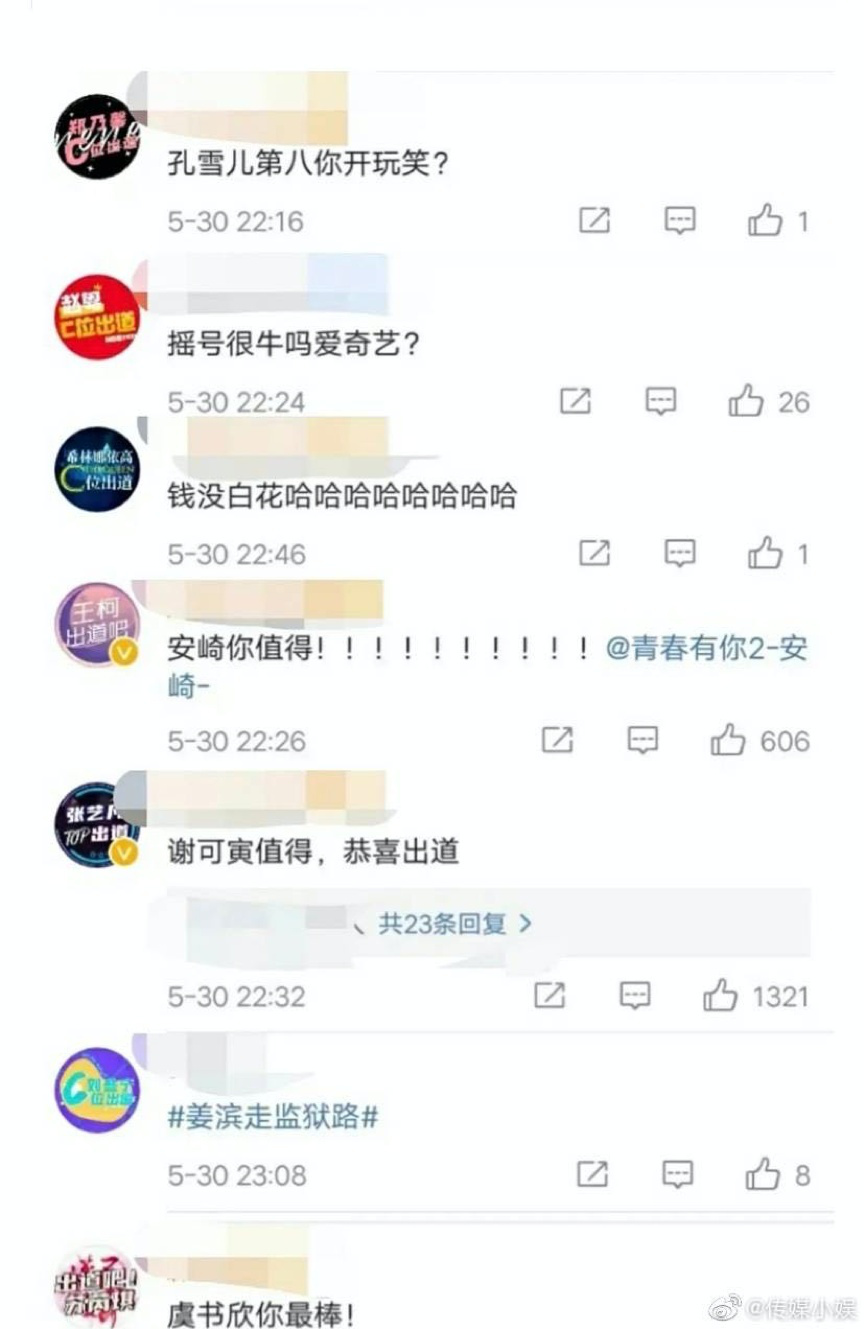Repost the comment '安崎你值得'
This screenshot has width=864, height=1329.
coord(557,741)
